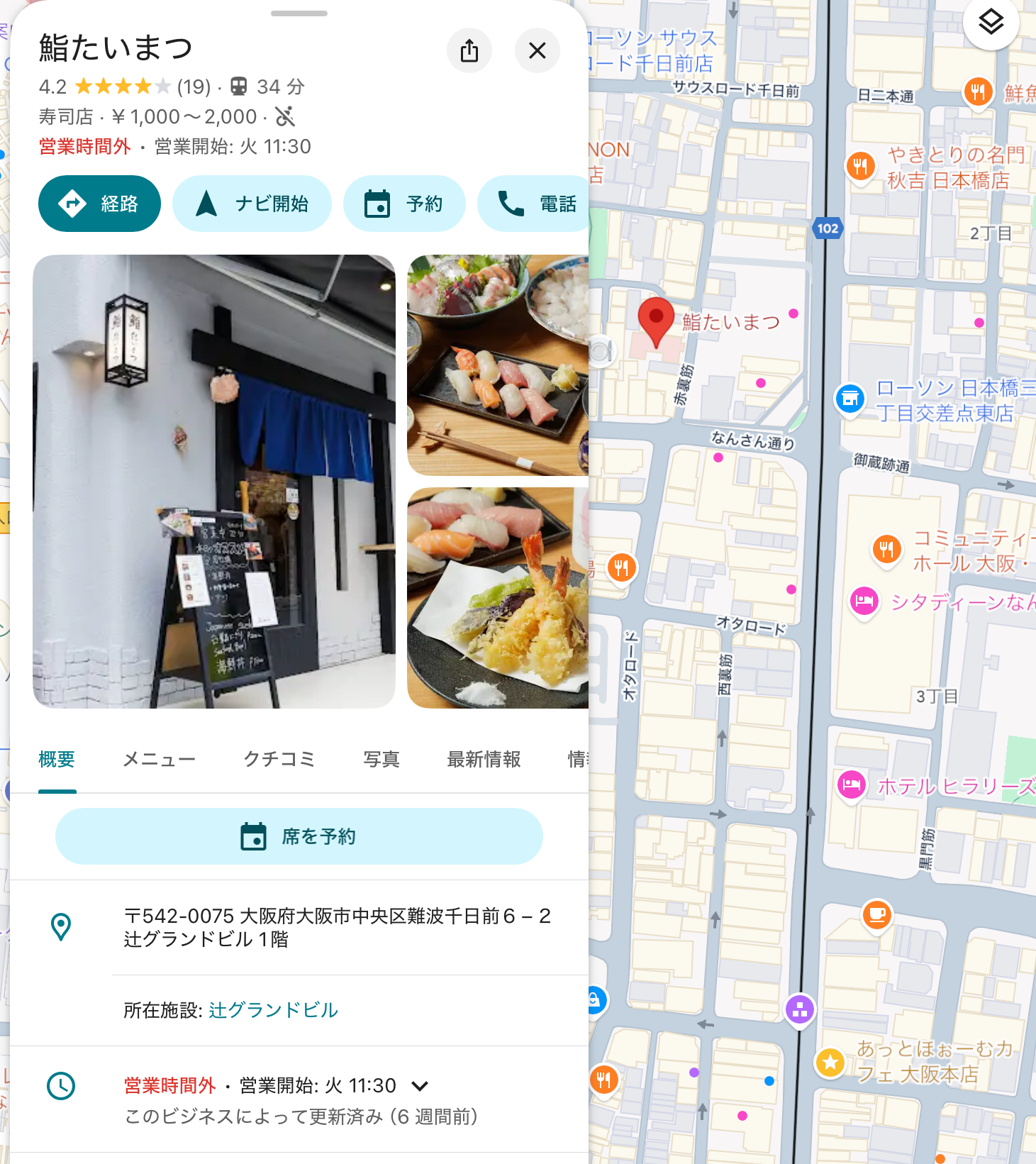Start navigation with ナビ開始

[x=252, y=204]
